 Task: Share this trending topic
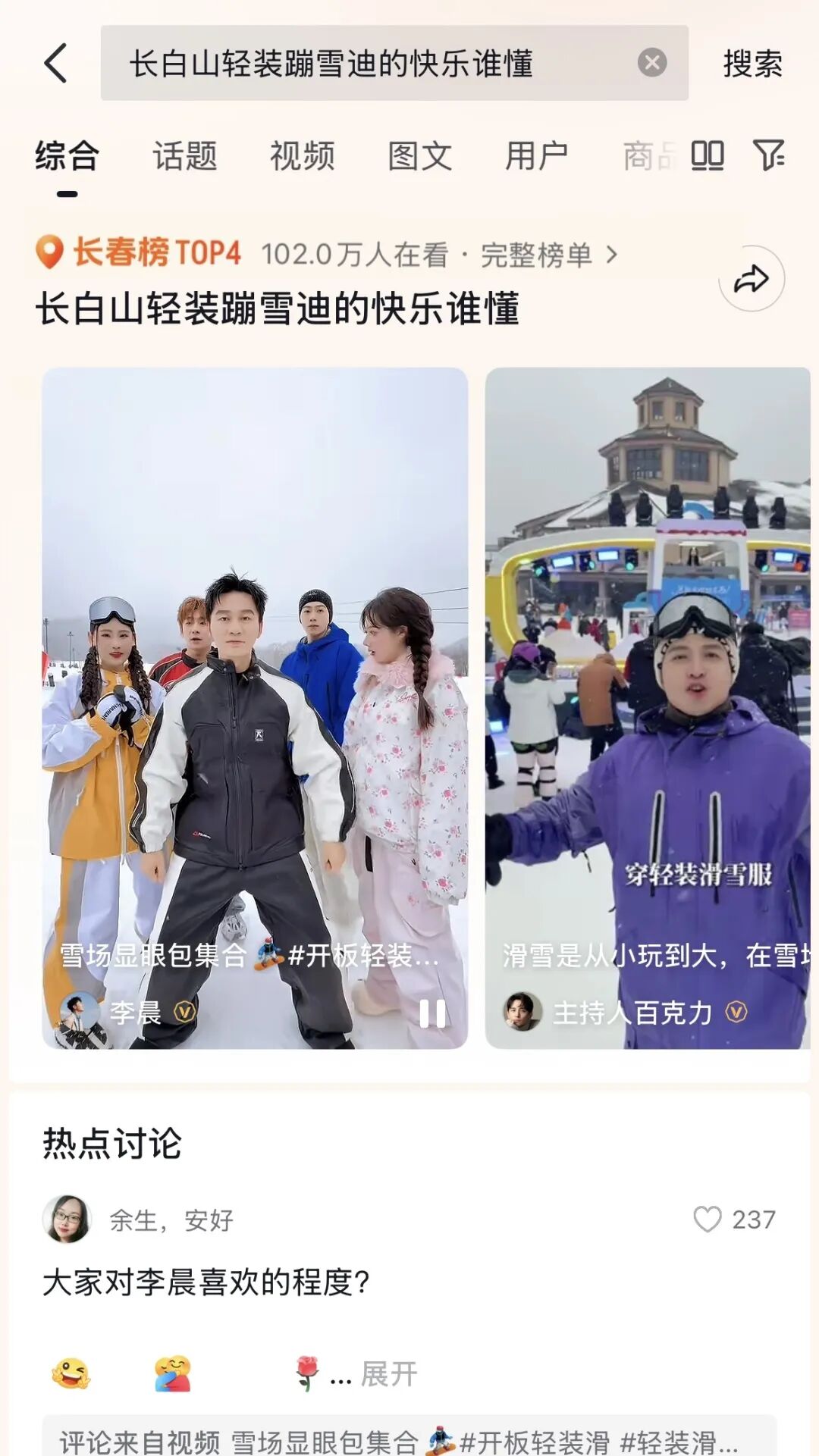click(751, 279)
